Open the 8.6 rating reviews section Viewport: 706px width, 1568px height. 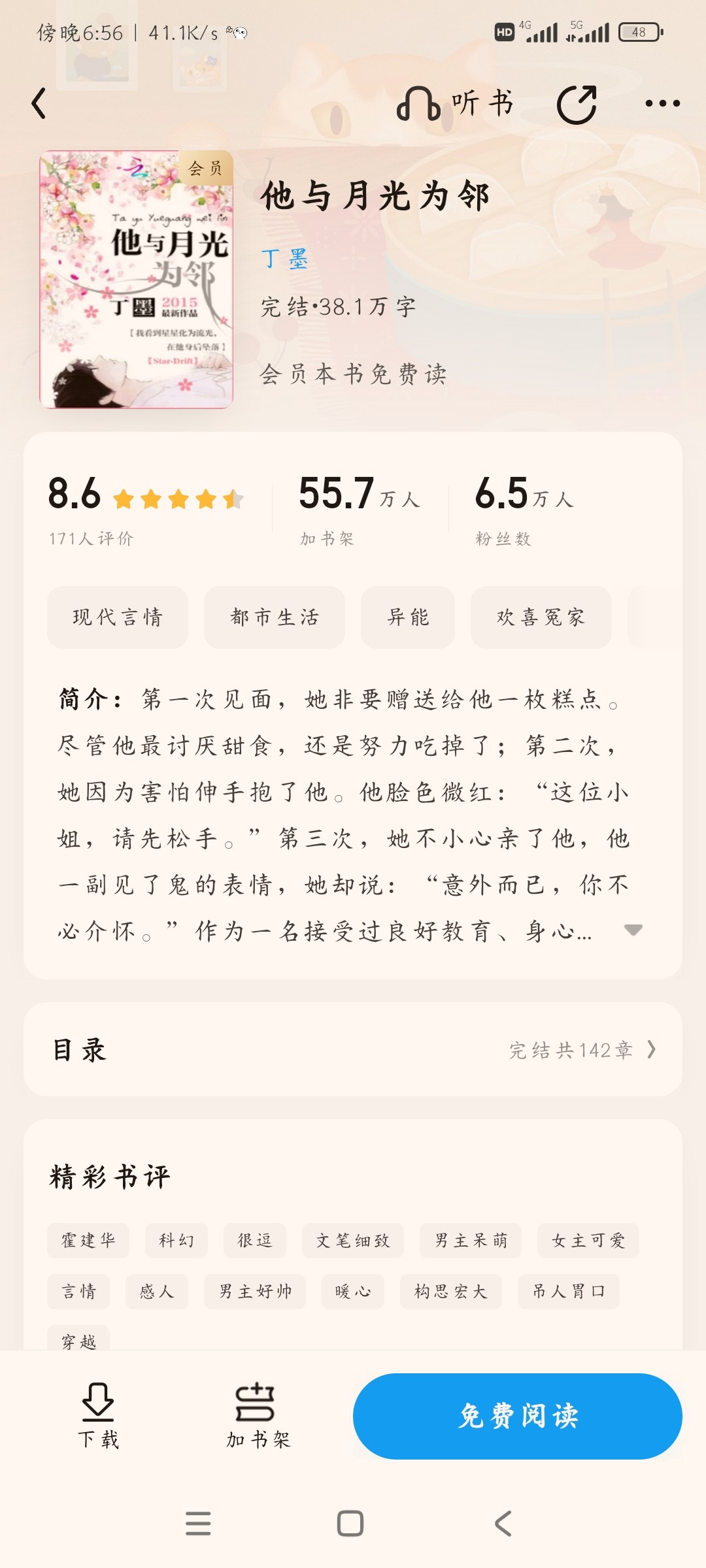146,510
